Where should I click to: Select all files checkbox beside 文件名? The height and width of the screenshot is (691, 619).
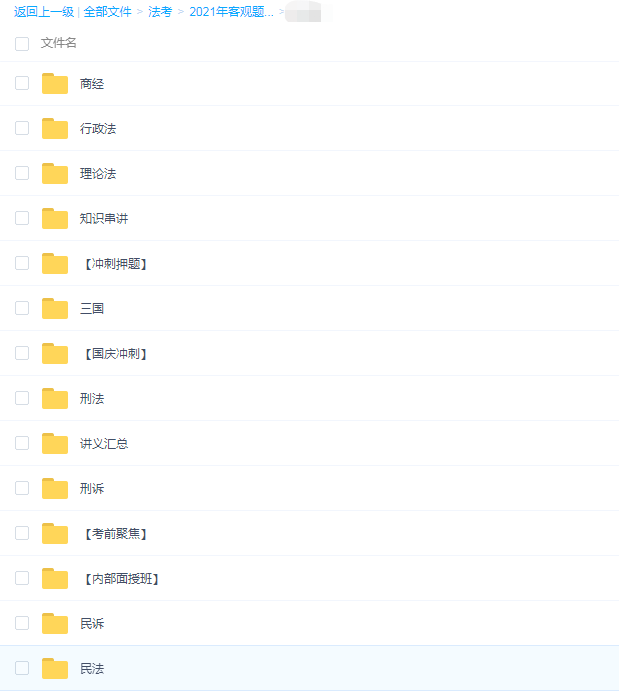[x=22, y=43]
